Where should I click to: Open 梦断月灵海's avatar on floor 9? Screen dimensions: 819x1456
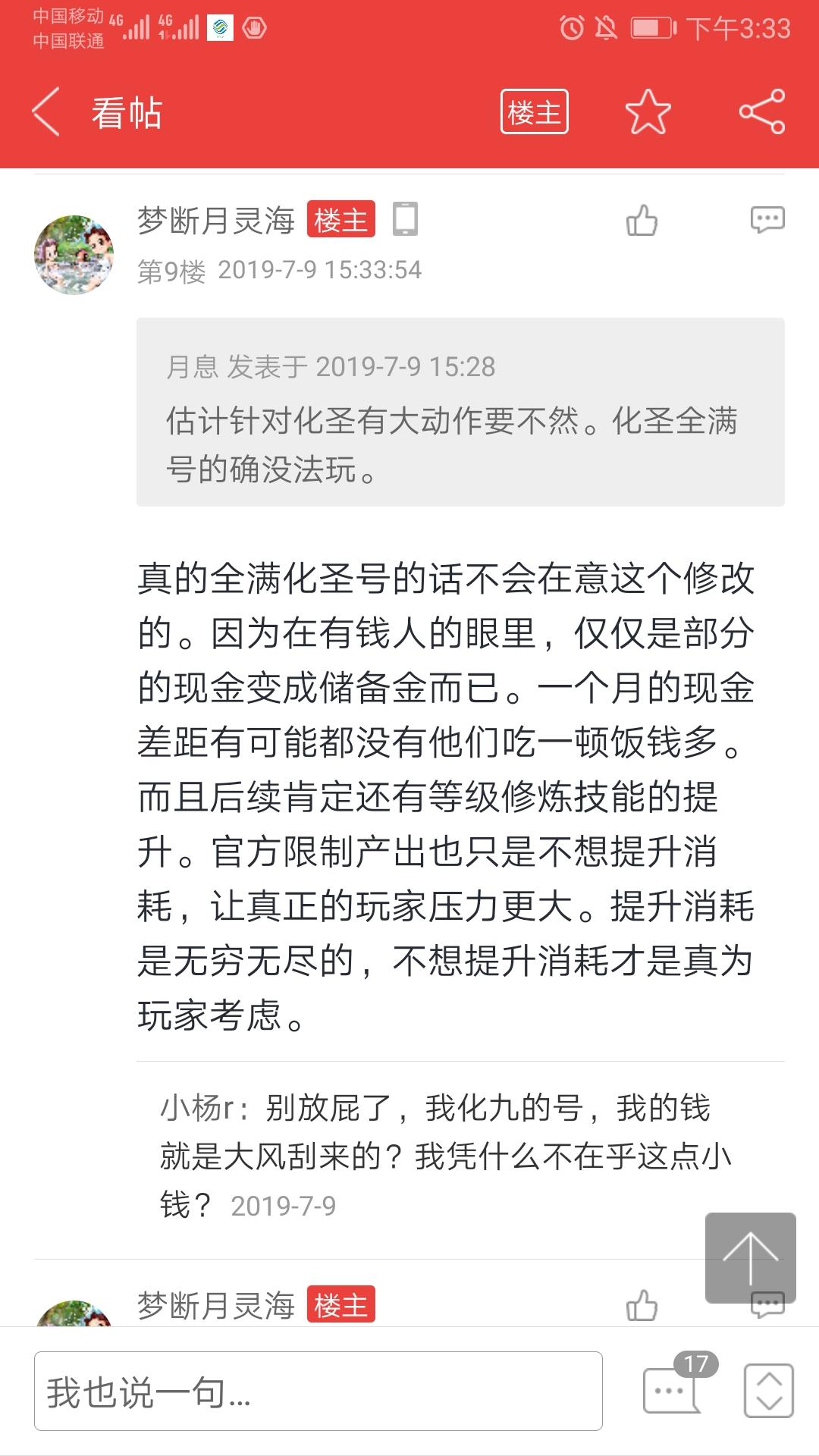(74, 254)
